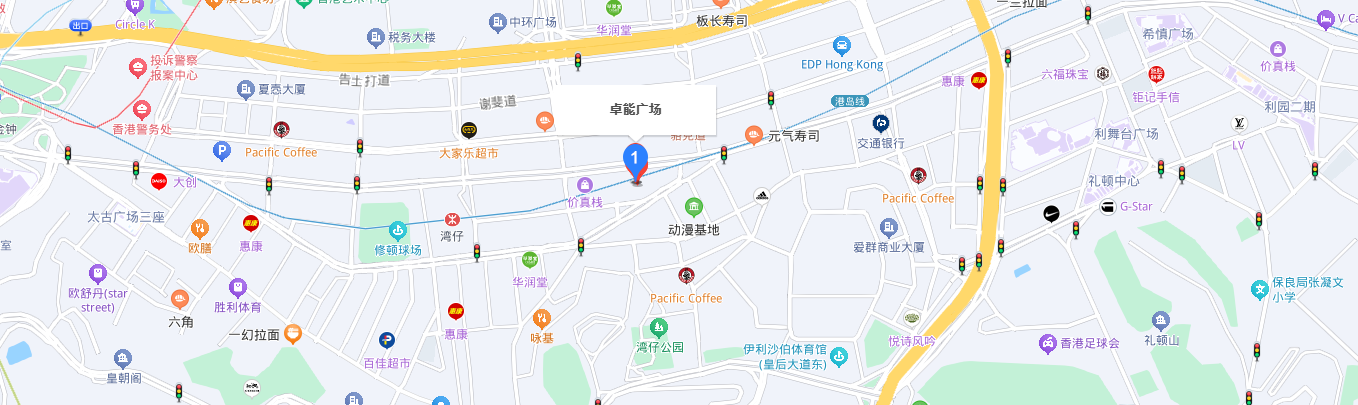Select the 交通银行 bank marker
1358x405 pixels.
pyautogui.click(x=881, y=123)
